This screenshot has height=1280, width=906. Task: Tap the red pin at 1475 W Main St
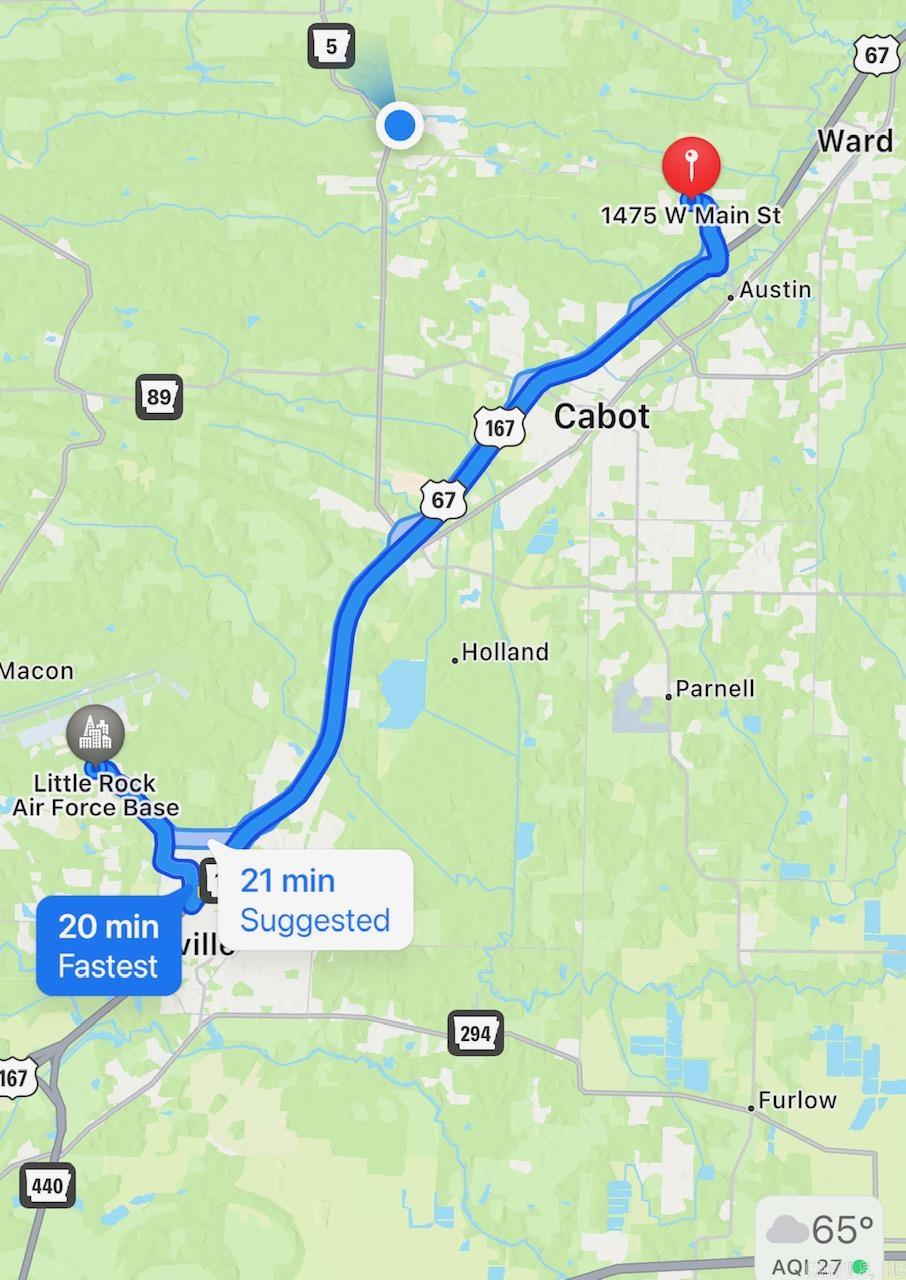691,166
